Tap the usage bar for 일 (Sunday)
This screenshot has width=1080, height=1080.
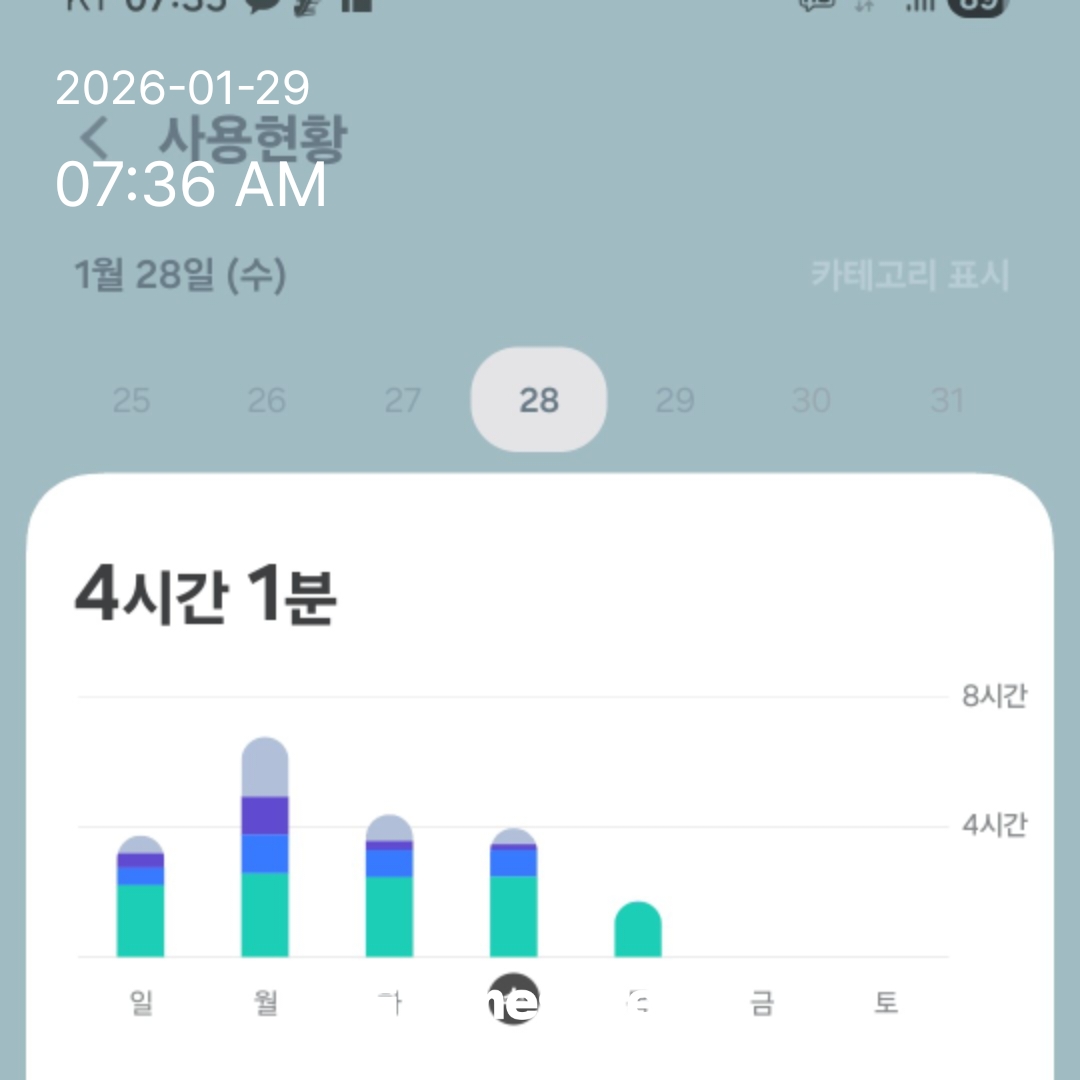coord(140,900)
